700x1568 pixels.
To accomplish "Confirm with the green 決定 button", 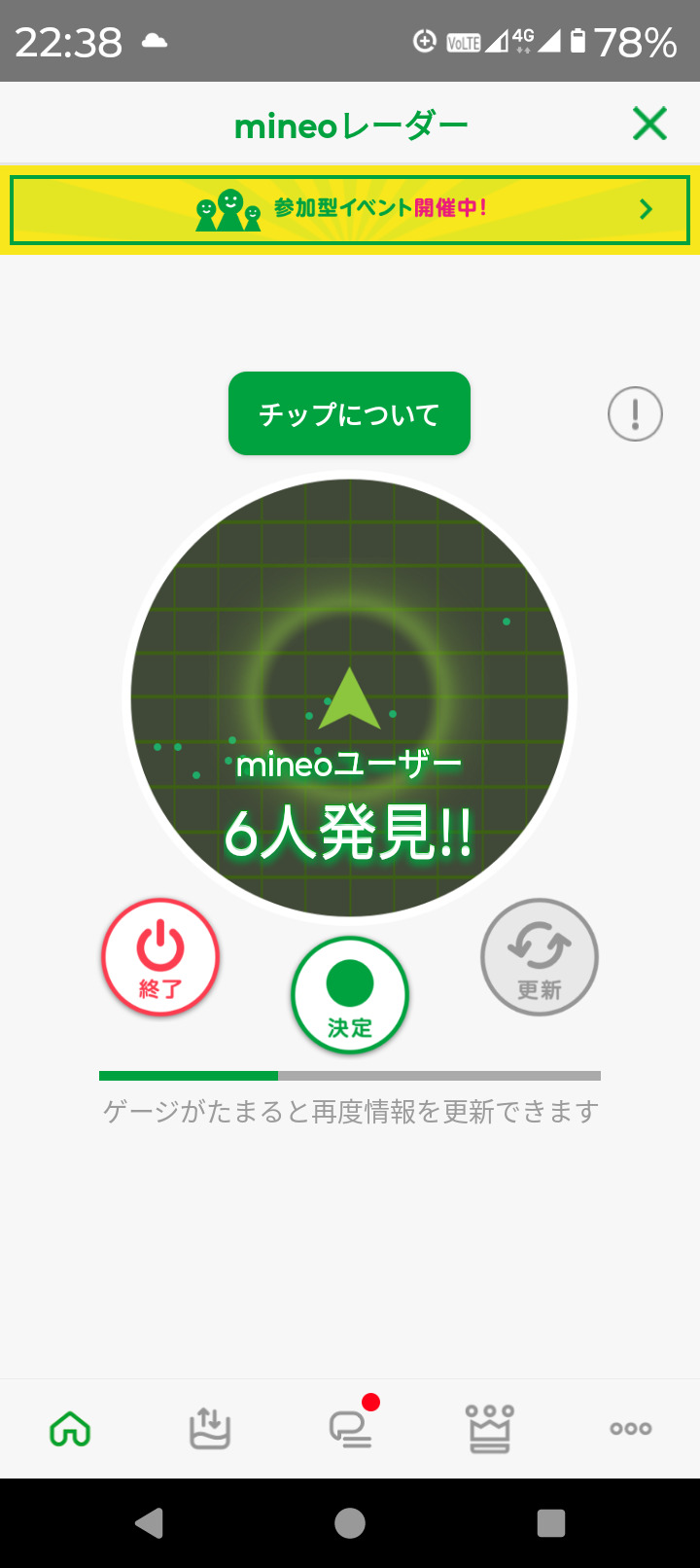I will point(350,995).
